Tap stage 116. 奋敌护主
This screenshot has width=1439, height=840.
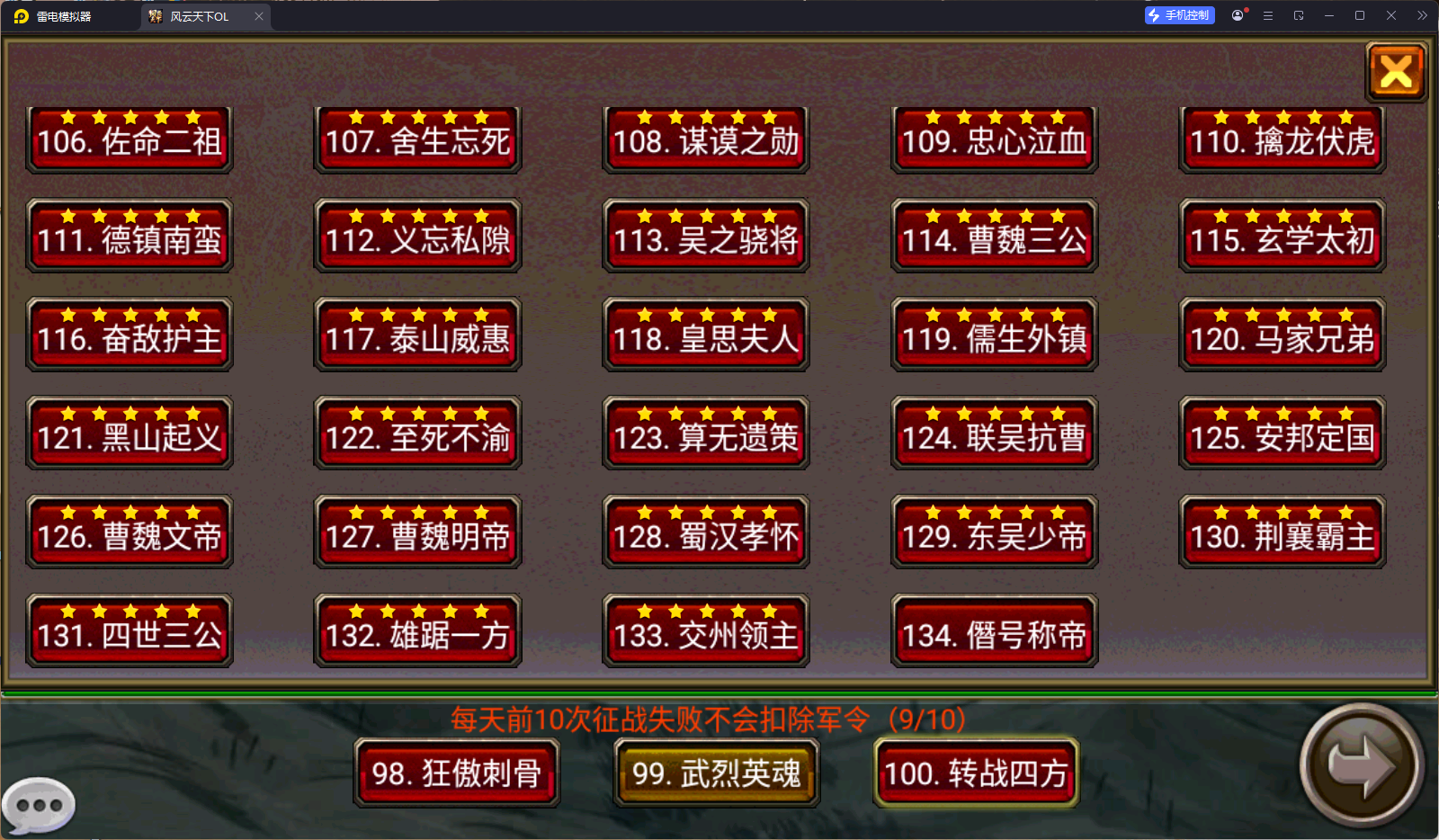point(130,338)
